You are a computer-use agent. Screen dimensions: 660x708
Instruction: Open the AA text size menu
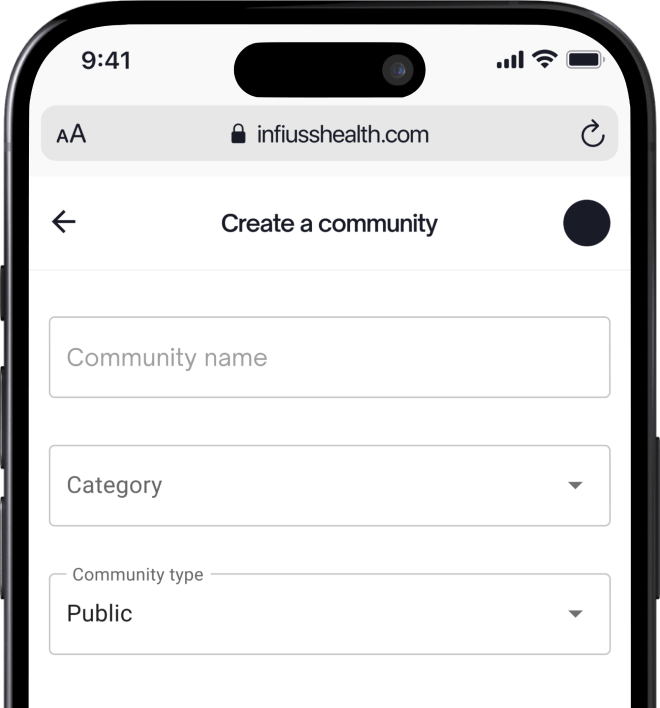(71, 134)
